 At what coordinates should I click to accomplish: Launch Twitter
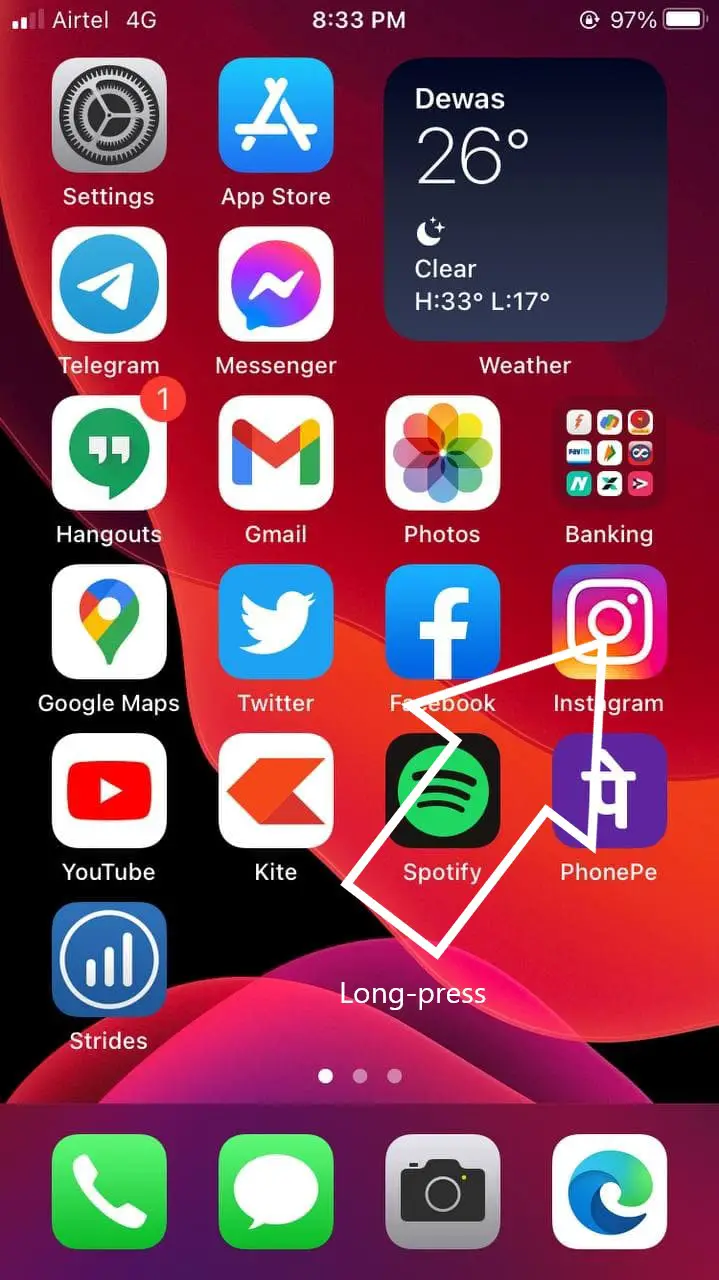[x=276, y=622]
